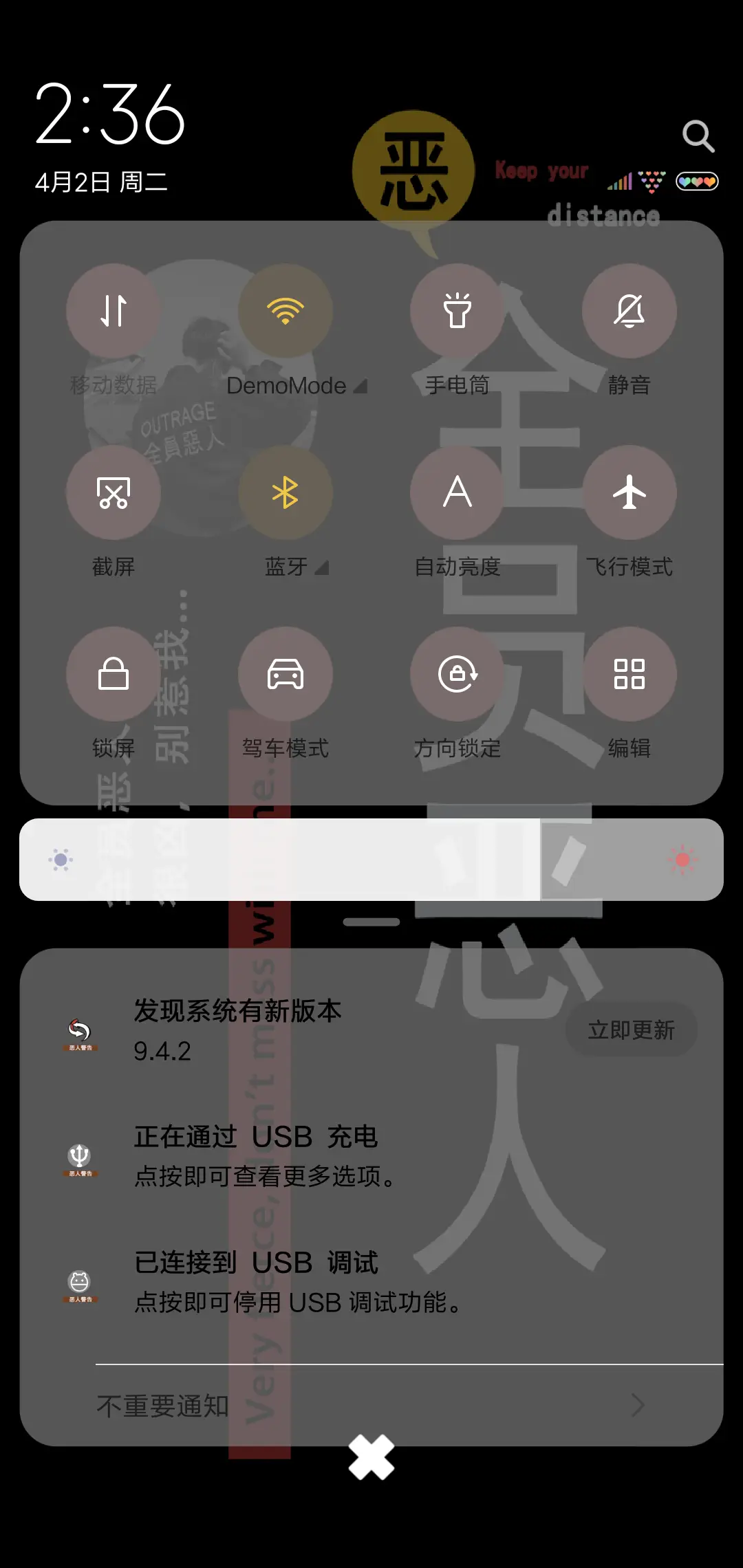Toggle airplane mode (飞行模式)
The width and height of the screenshot is (743, 1568).
pyautogui.click(x=629, y=492)
